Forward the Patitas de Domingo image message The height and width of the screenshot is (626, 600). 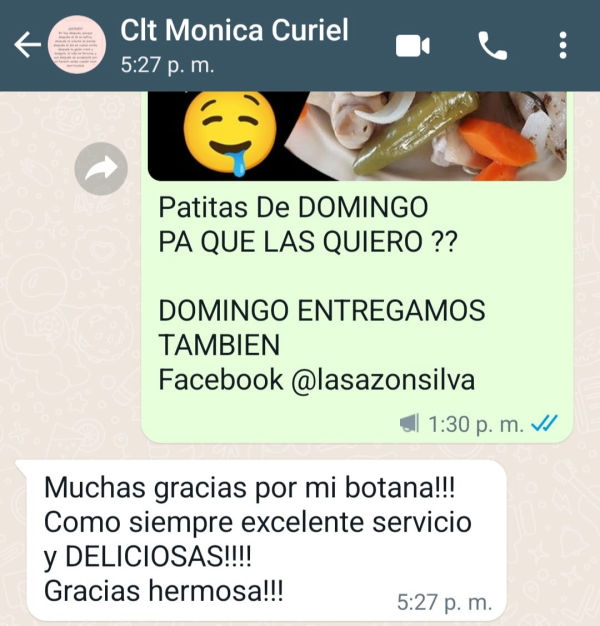(101, 170)
